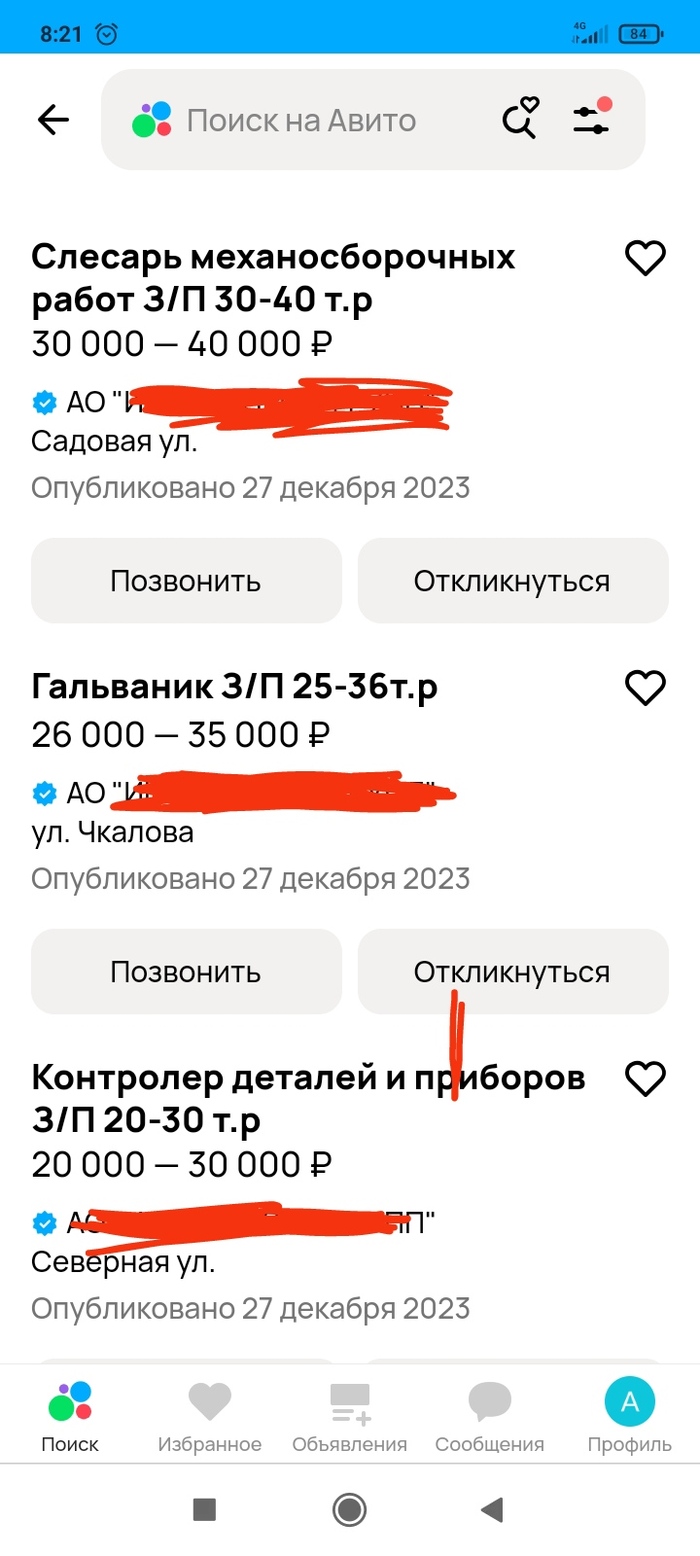Screen dimensions: 700x1556
Task: Save this search with the heart magnifier
Action: tap(519, 120)
